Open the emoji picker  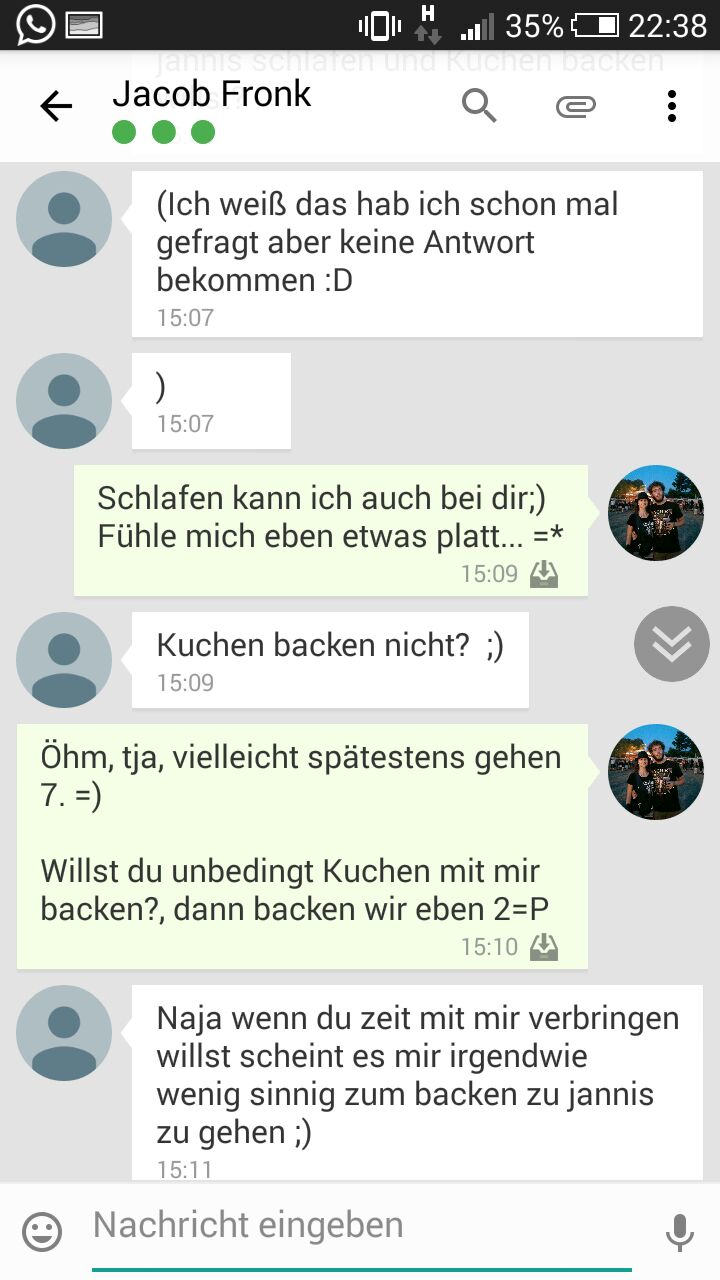coord(42,1232)
